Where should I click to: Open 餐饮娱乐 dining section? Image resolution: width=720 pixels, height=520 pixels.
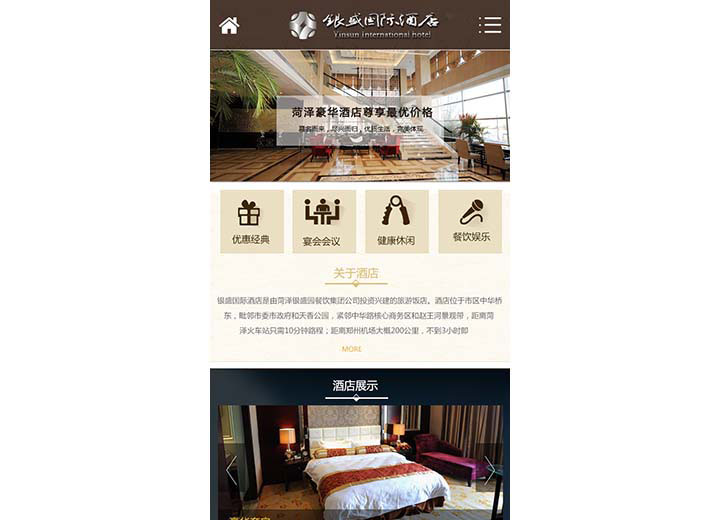coord(470,221)
